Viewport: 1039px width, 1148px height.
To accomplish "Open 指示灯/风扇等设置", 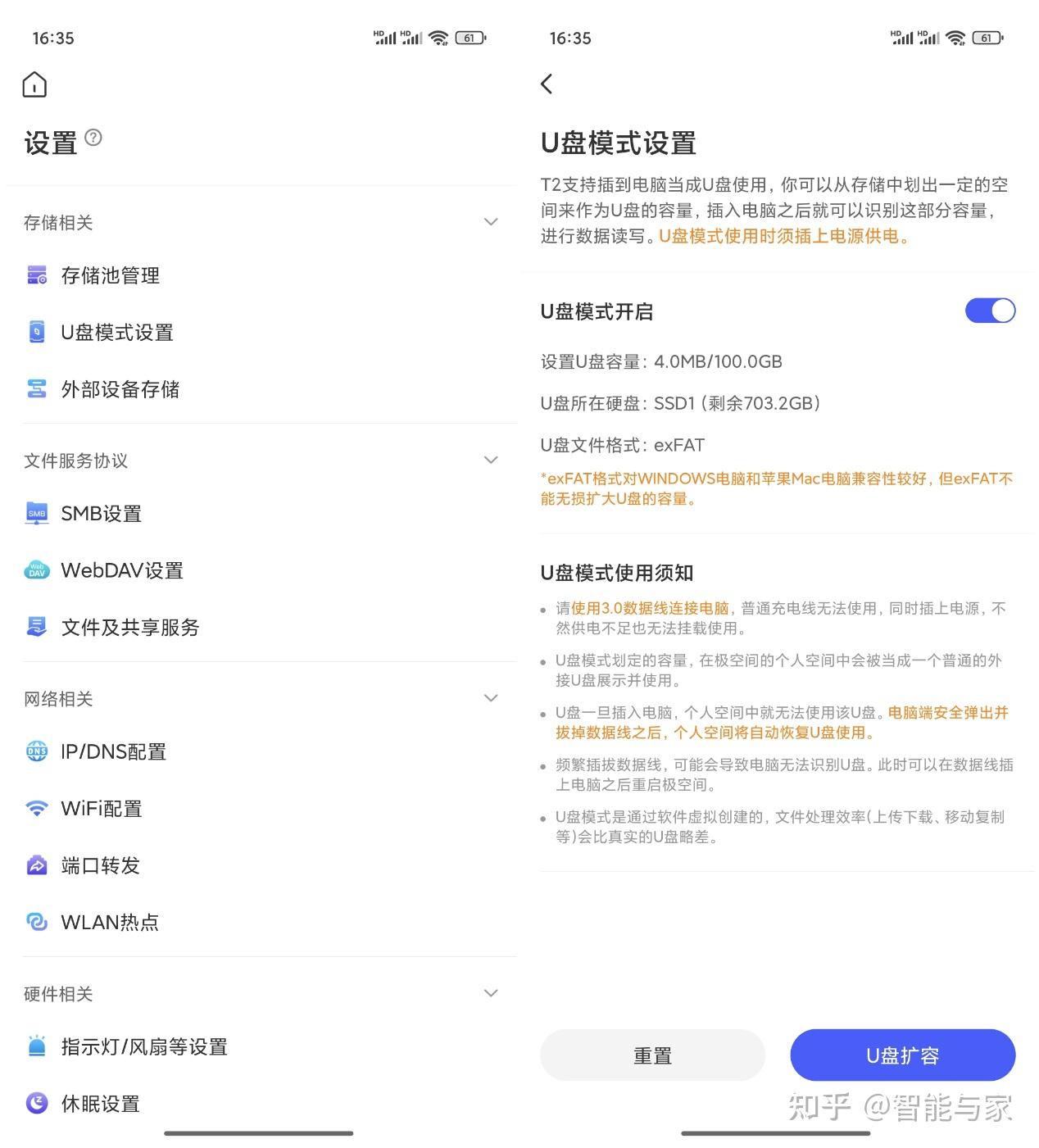I will click(x=144, y=1046).
